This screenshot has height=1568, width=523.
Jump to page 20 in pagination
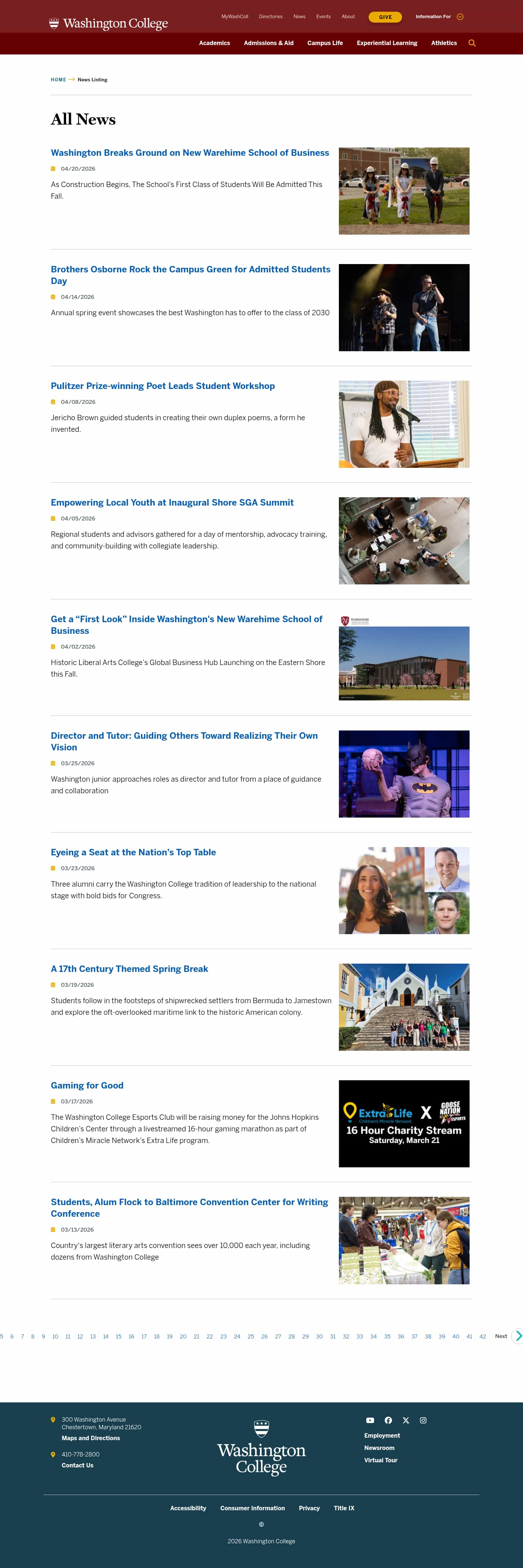point(183,1337)
